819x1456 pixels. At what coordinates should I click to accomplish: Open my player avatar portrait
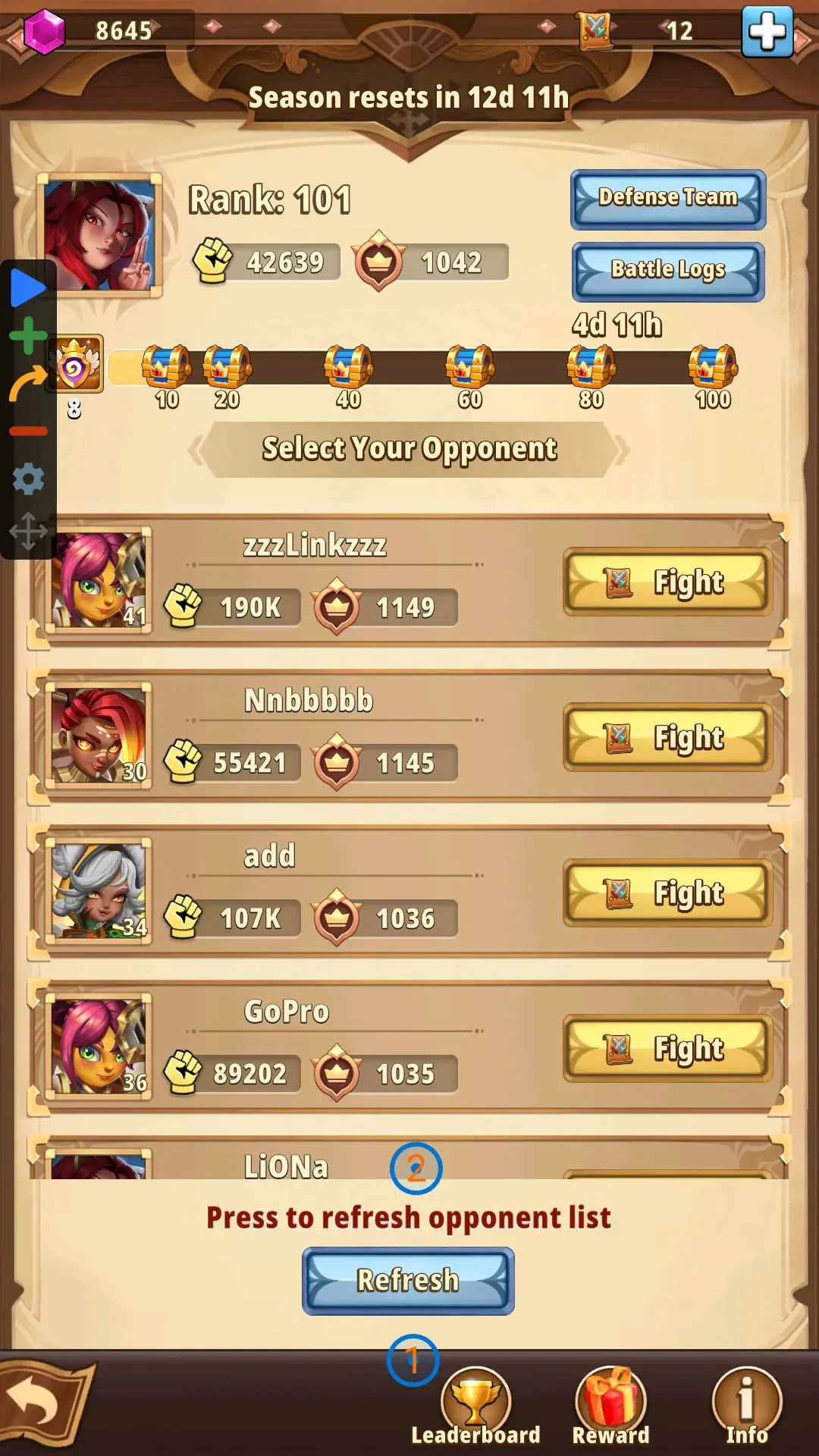point(99,235)
